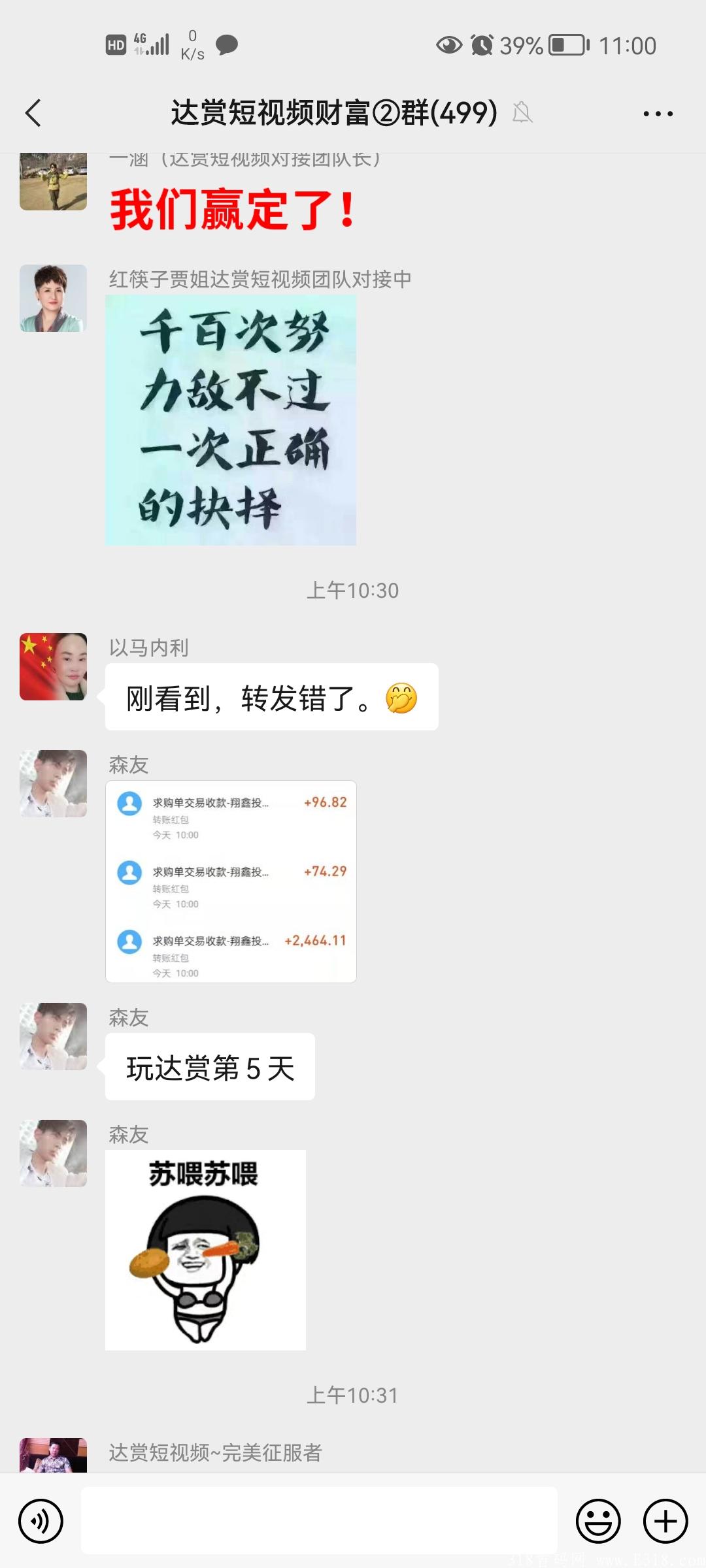Tap the alarm clock icon in status bar
706x1568 pixels.
(480, 44)
